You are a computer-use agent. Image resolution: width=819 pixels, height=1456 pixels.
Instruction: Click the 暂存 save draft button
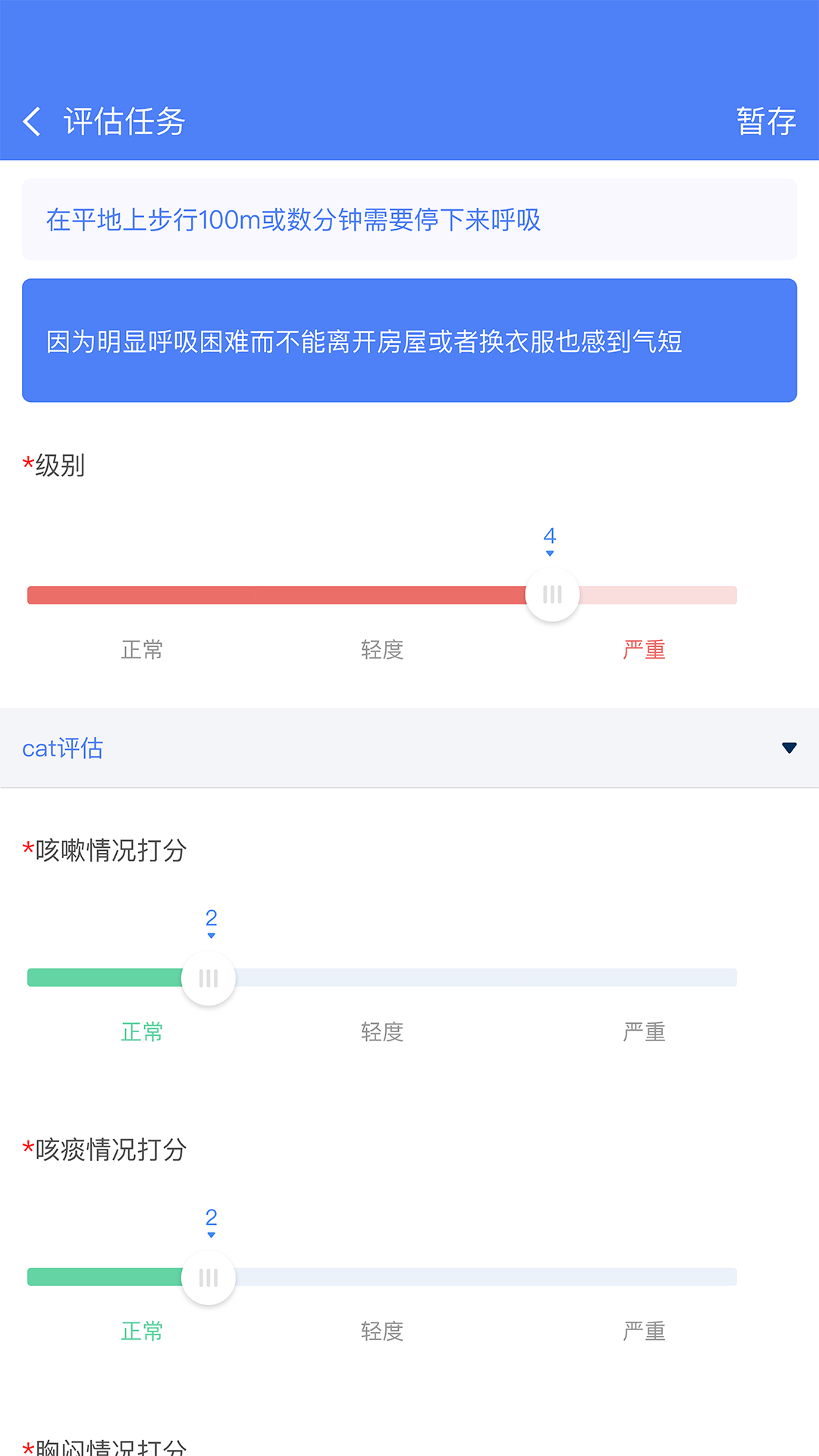[x=765, y=120]
